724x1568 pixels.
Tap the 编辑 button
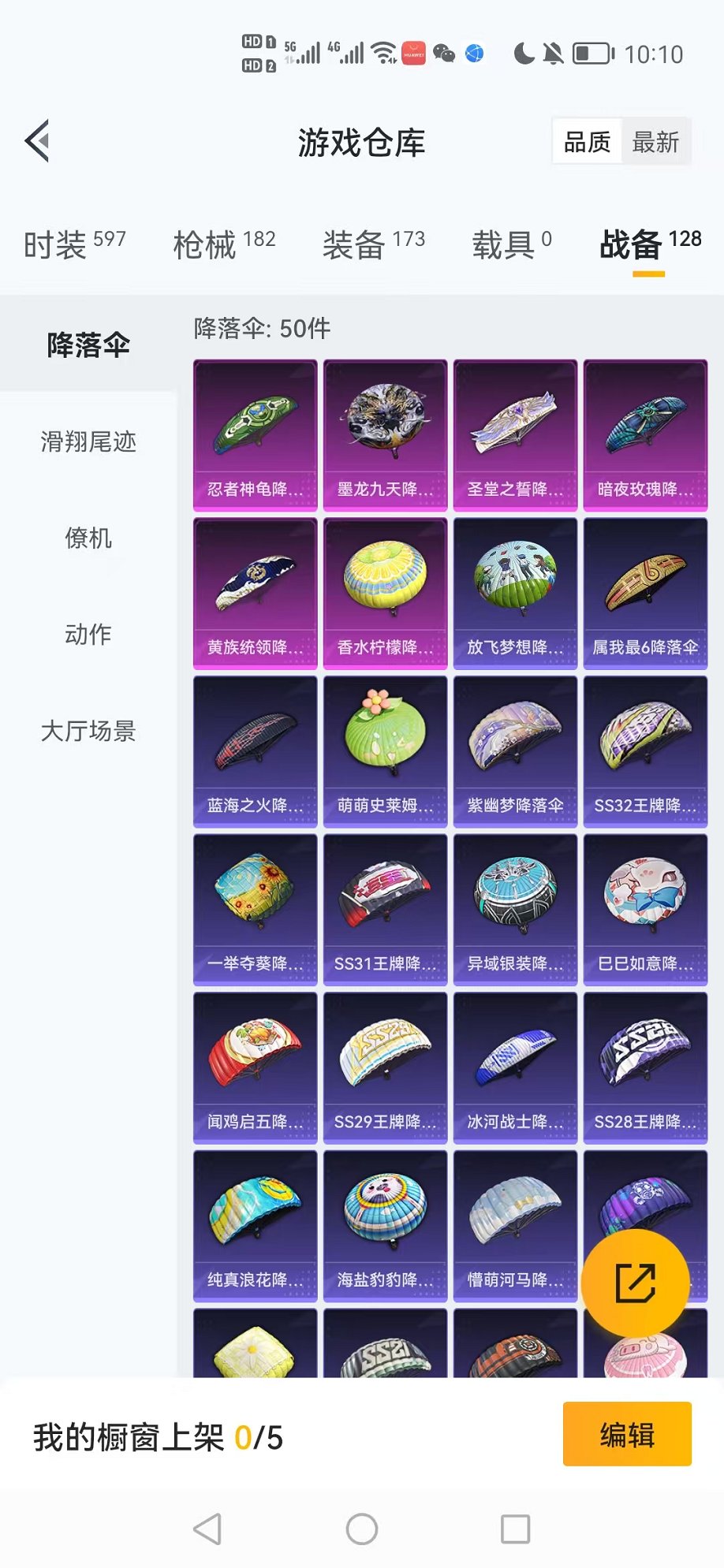pos(627,1434)
